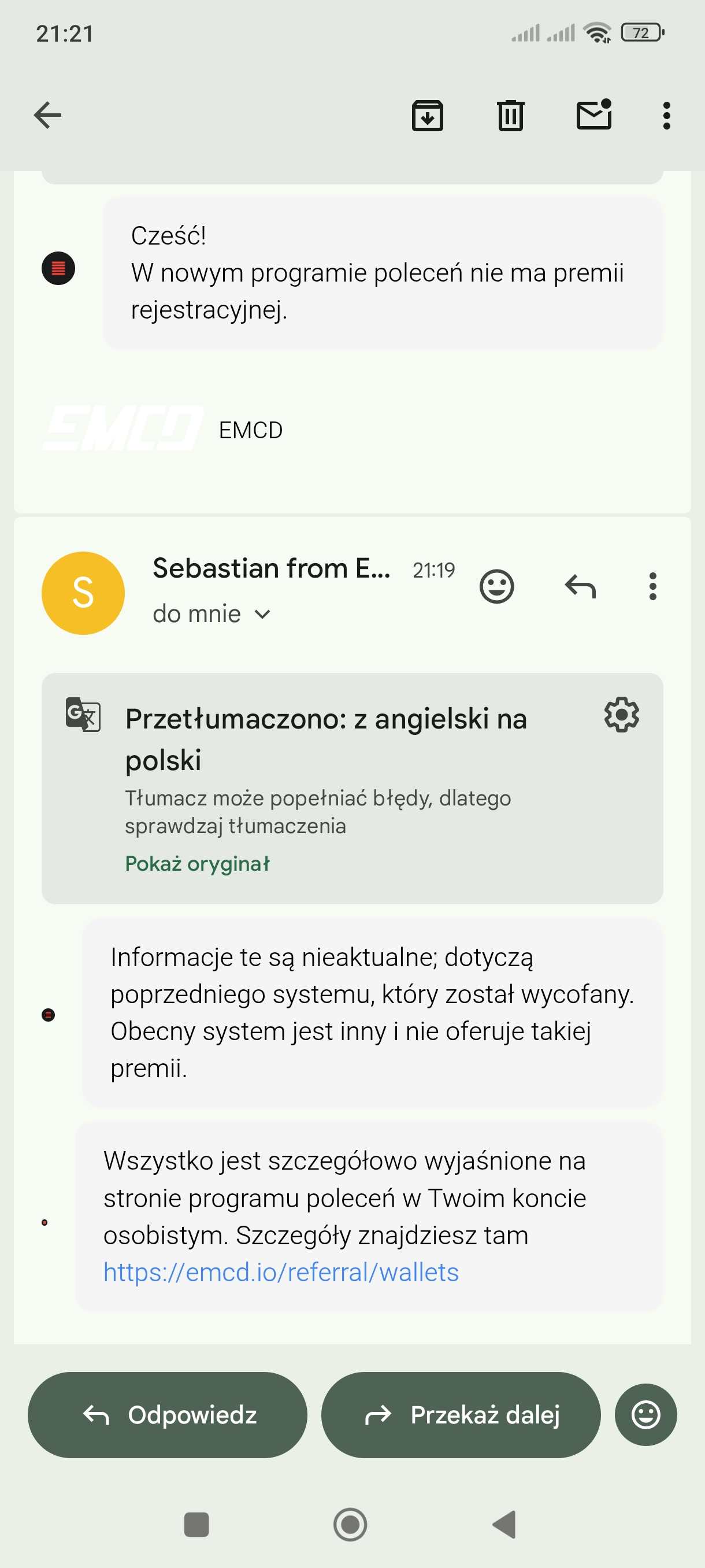Image resolution: width=705 pixels, height=1568 pixels.
Task: Mark the conversation as unread
Action: [x=593, y=115]
